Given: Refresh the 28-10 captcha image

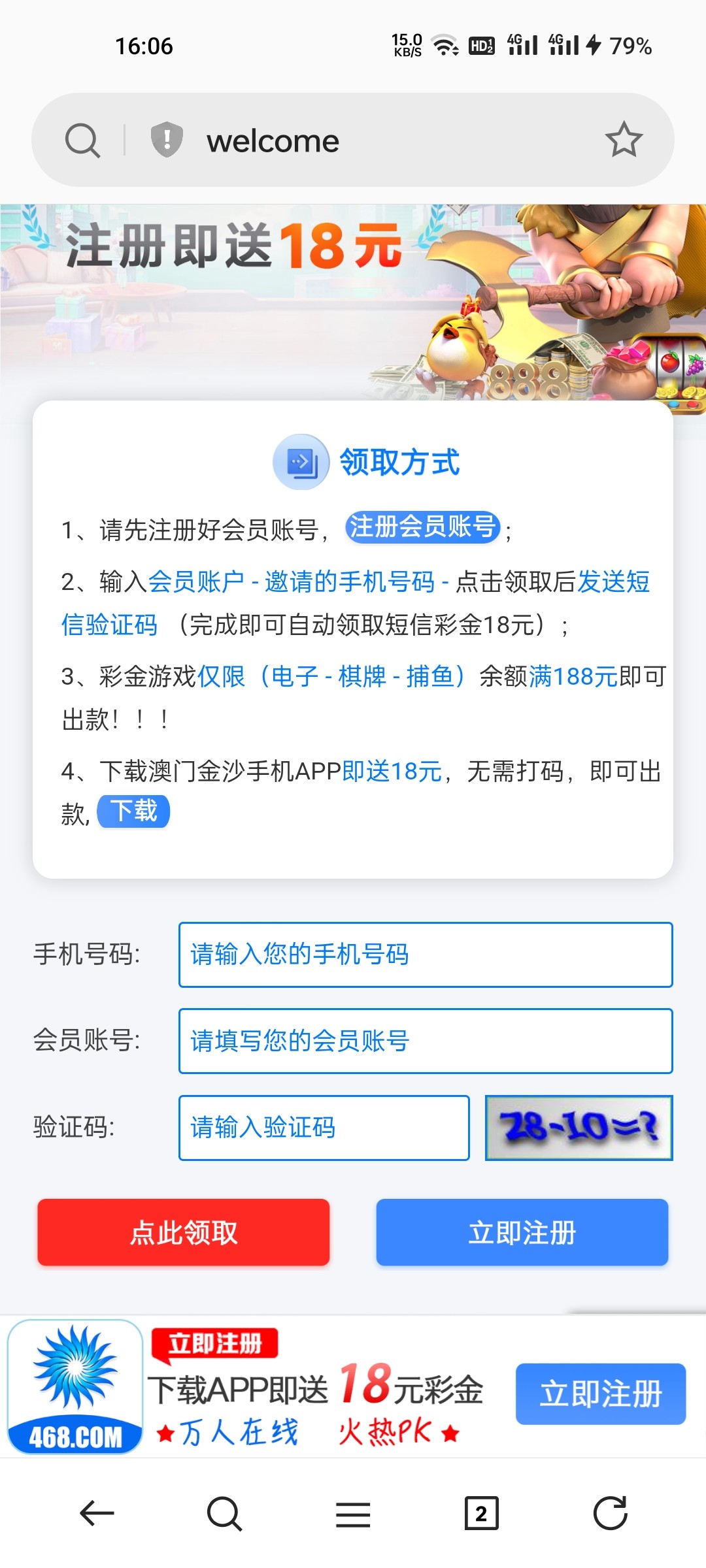Looking at the screenshot, I should 579,1128.
